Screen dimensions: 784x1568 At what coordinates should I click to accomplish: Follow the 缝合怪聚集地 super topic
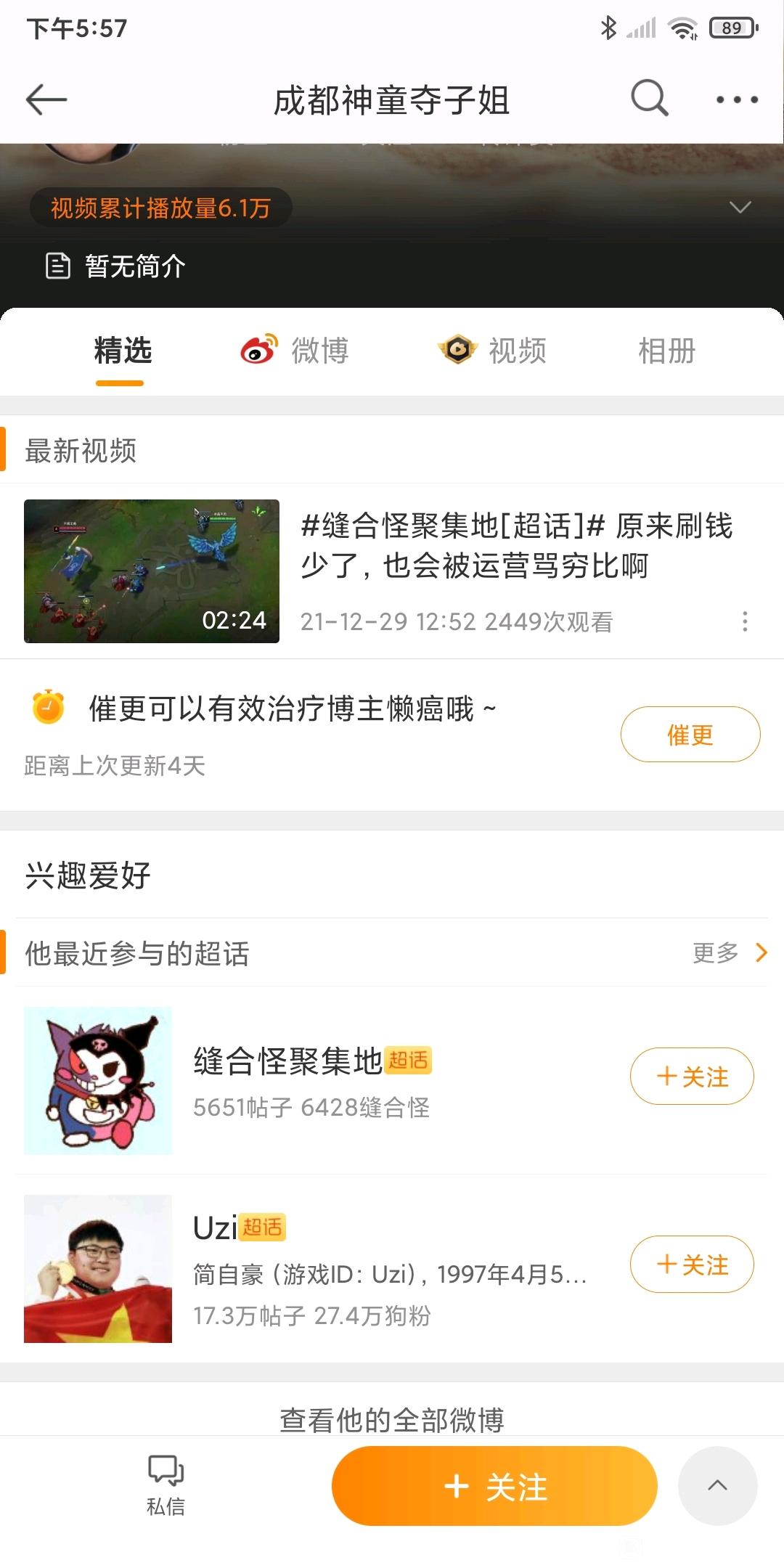(x=691, y=1077)
